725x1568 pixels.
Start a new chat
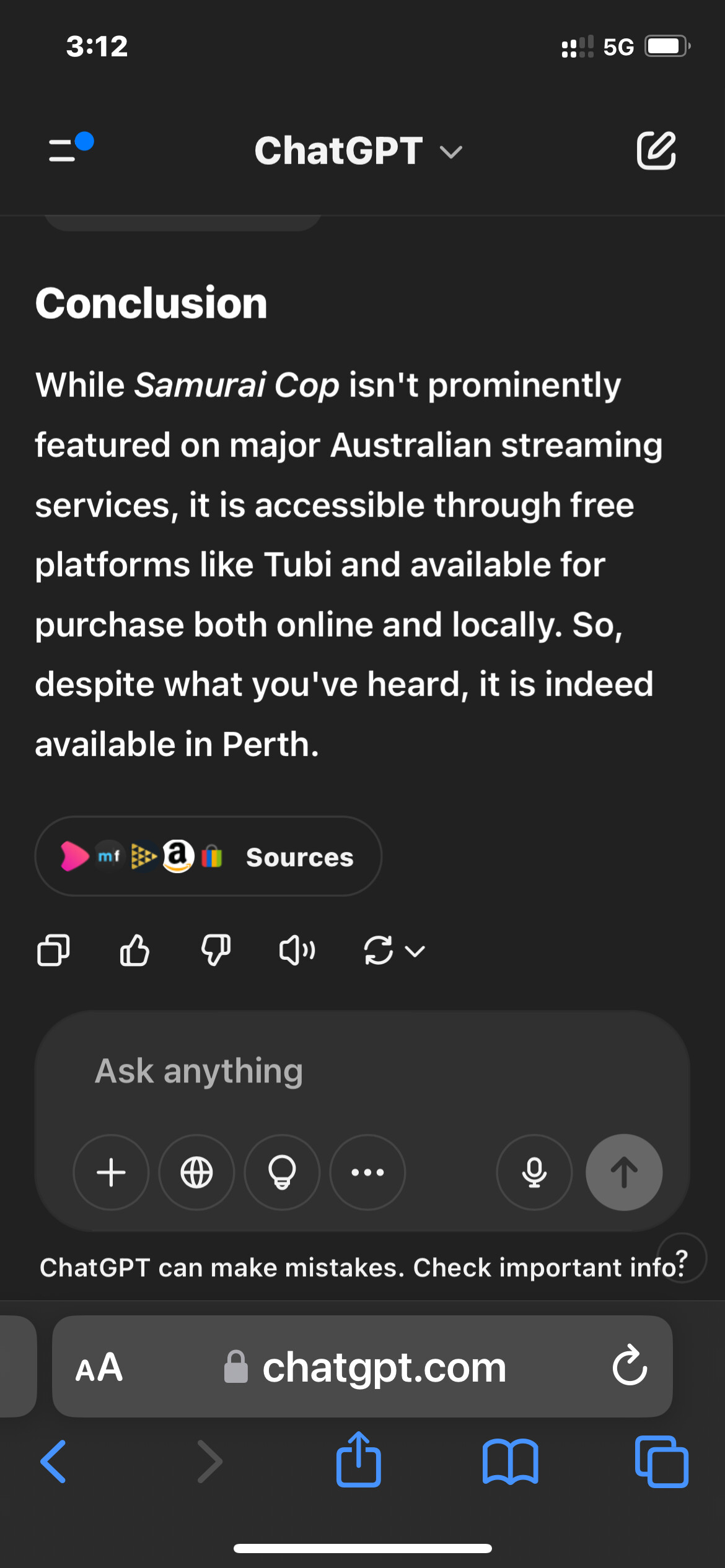pos(656,150)
